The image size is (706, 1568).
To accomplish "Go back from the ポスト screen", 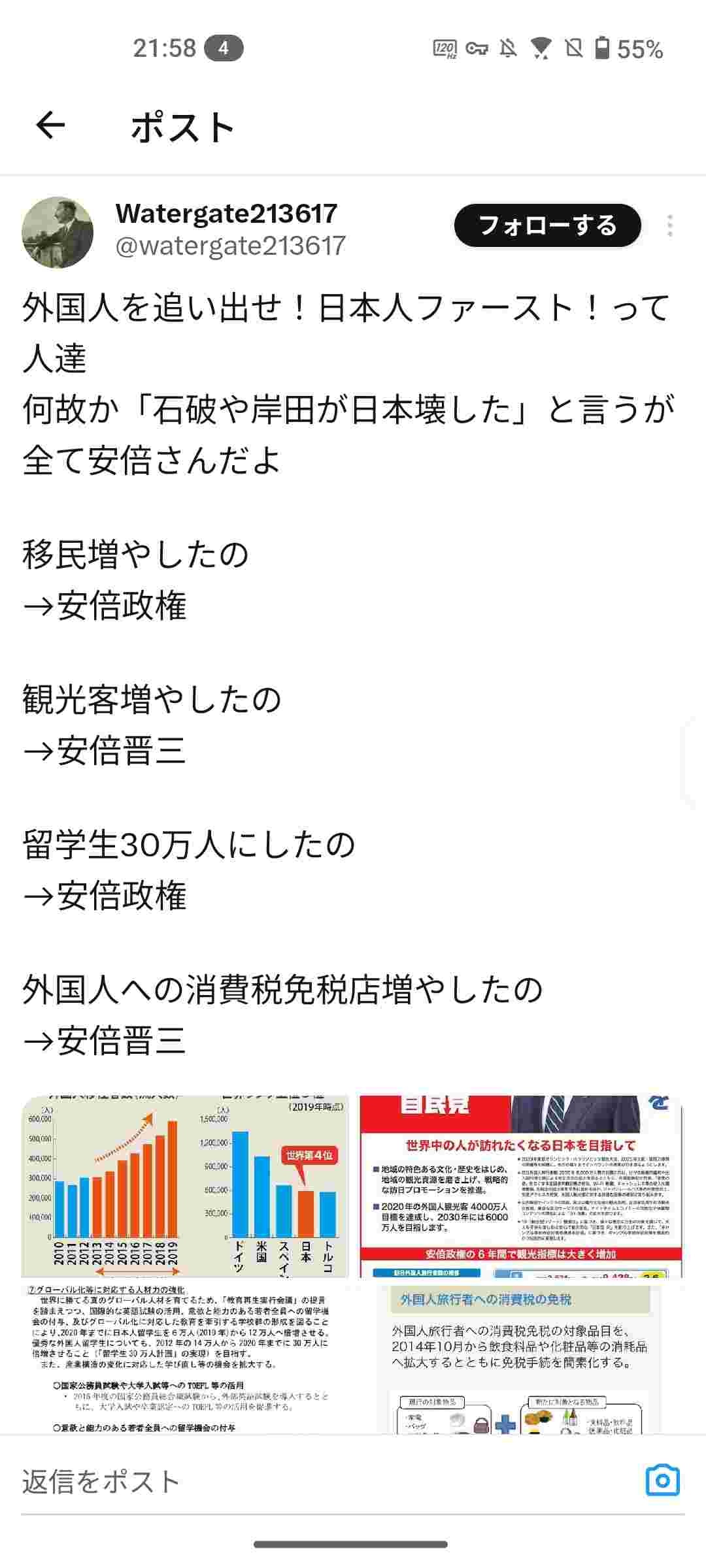I will (x=50, y=126).
